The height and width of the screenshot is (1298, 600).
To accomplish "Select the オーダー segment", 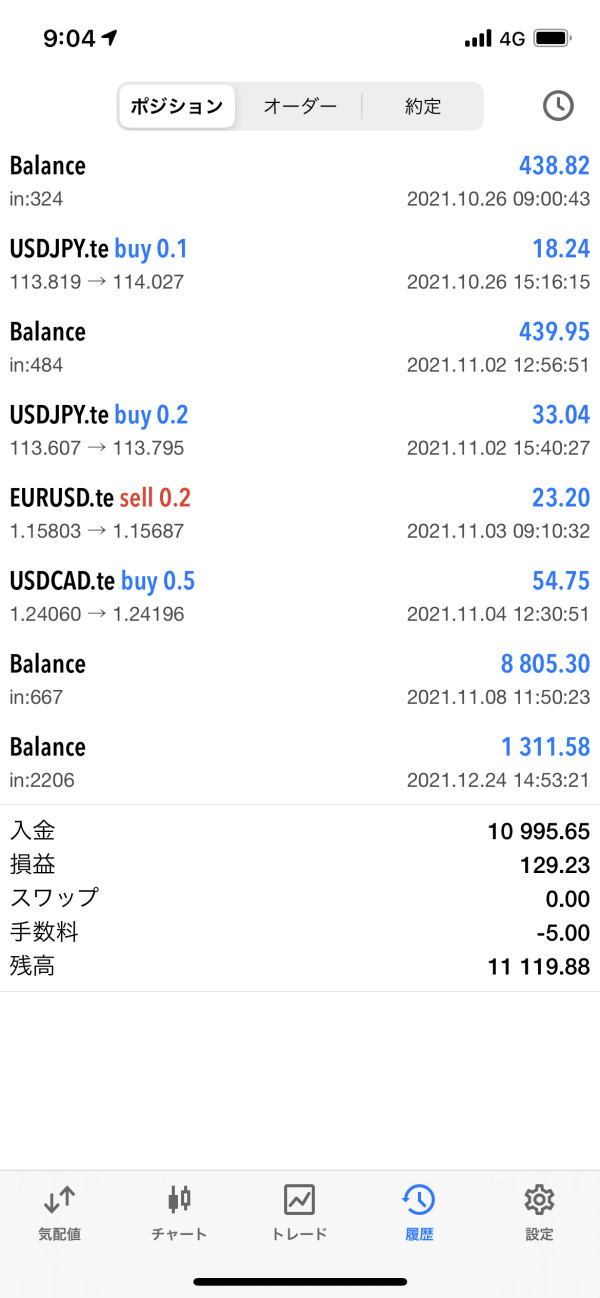I will click(x=299, y=106).
